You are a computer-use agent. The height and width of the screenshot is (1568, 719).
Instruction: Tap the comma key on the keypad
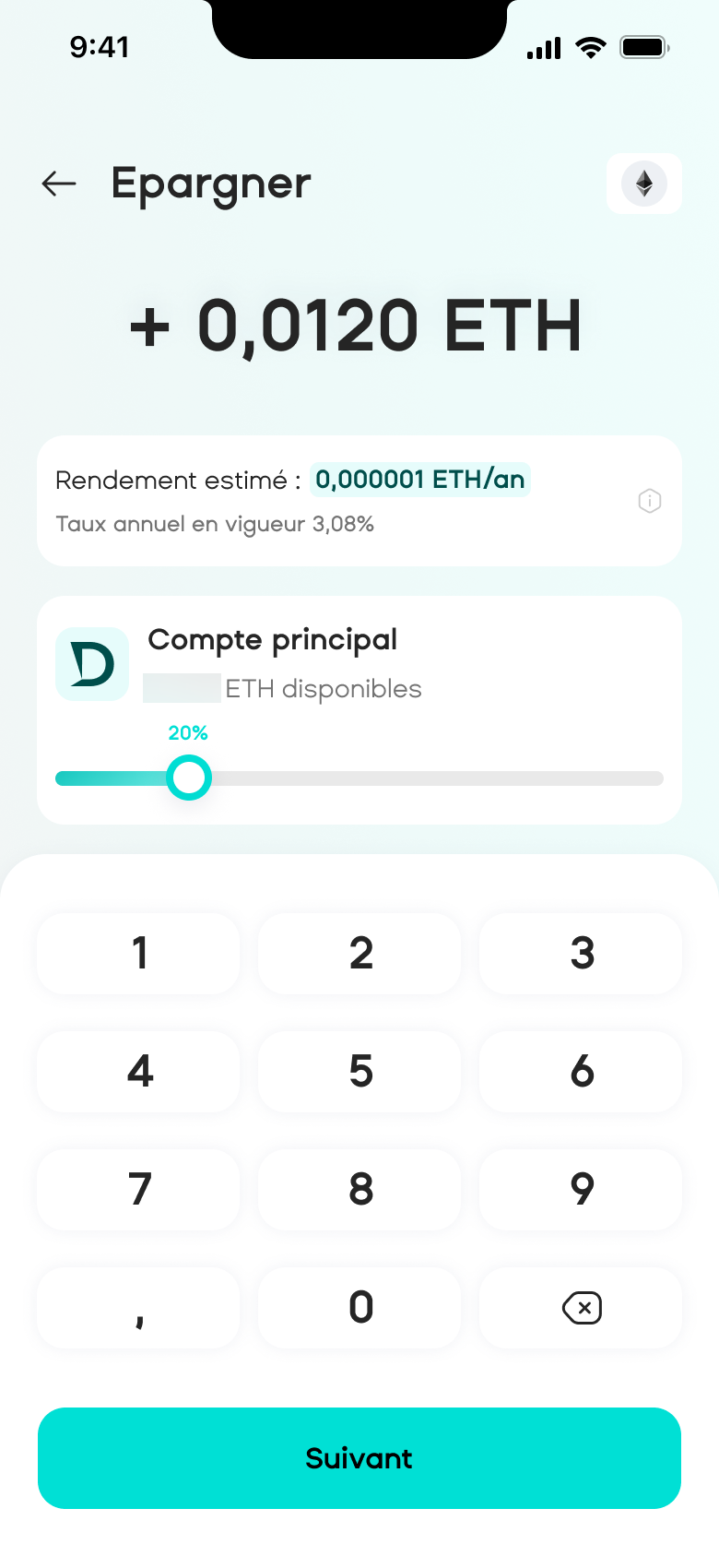pos(137,1307)
